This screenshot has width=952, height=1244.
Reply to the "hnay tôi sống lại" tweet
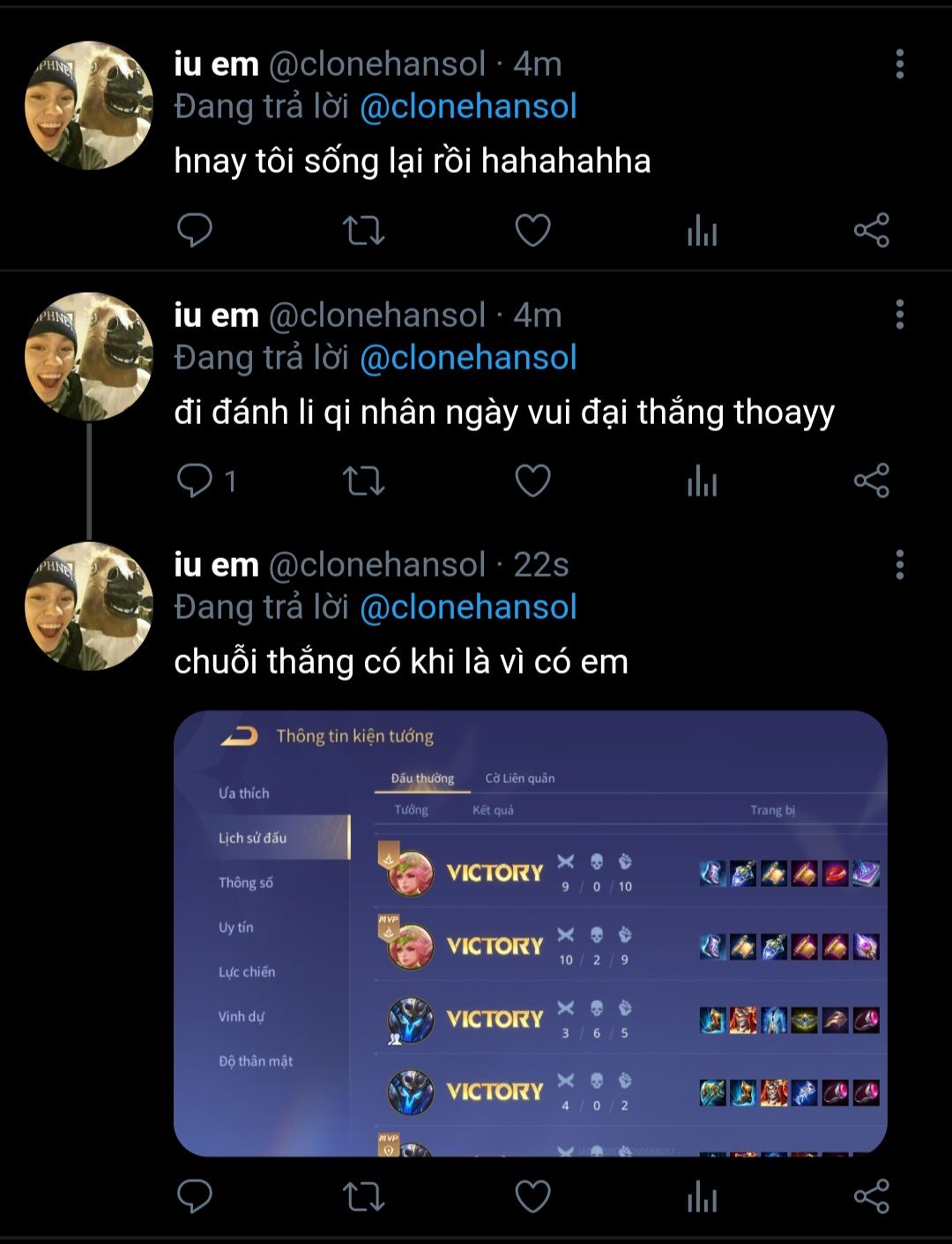point(195,230)
